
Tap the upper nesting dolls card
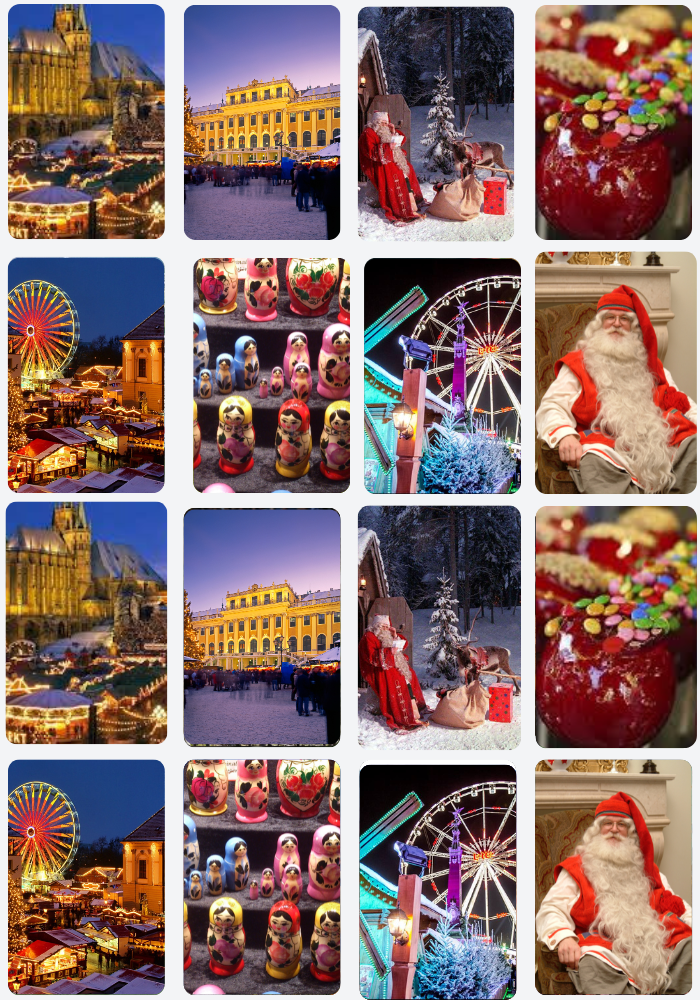[x=271, y=375]
